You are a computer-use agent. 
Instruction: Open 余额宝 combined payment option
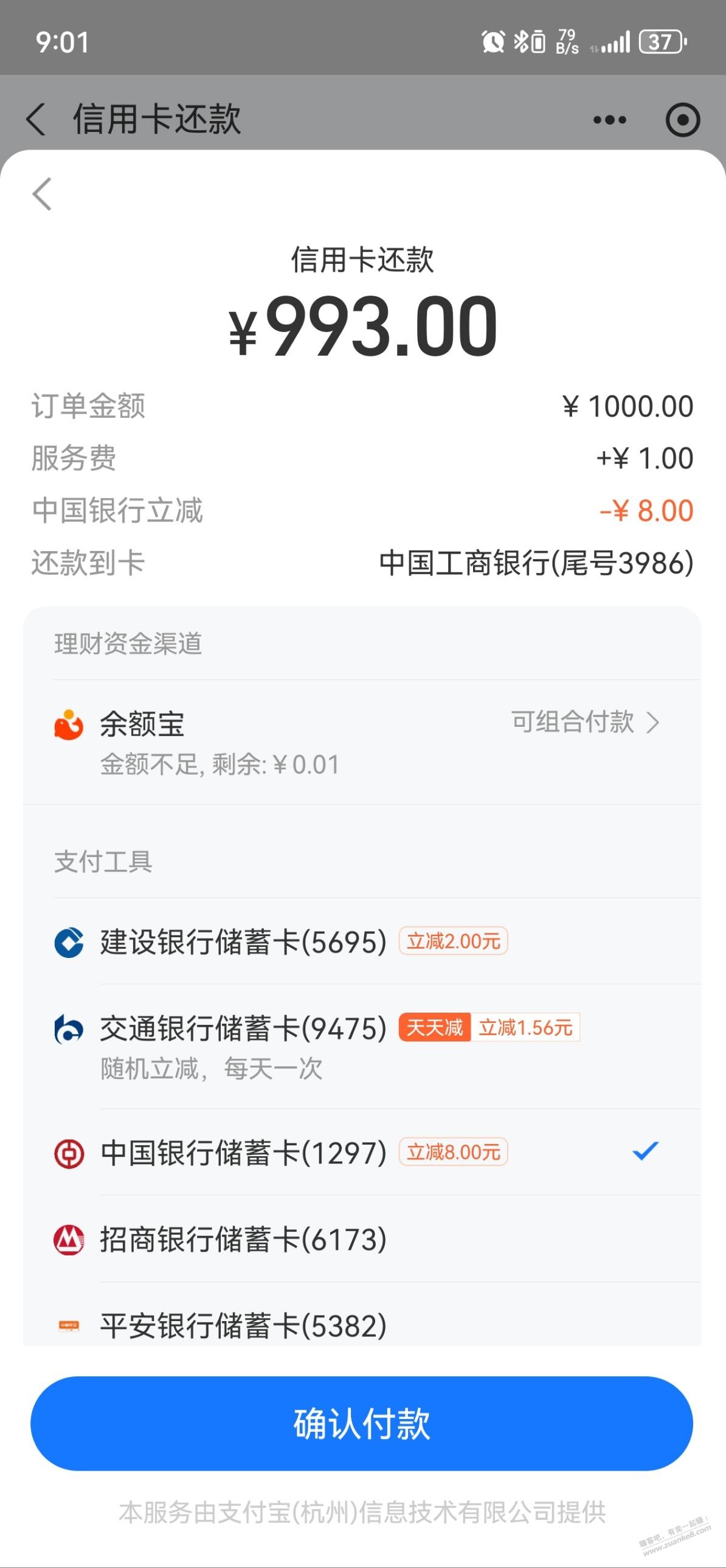pos(584,723)
